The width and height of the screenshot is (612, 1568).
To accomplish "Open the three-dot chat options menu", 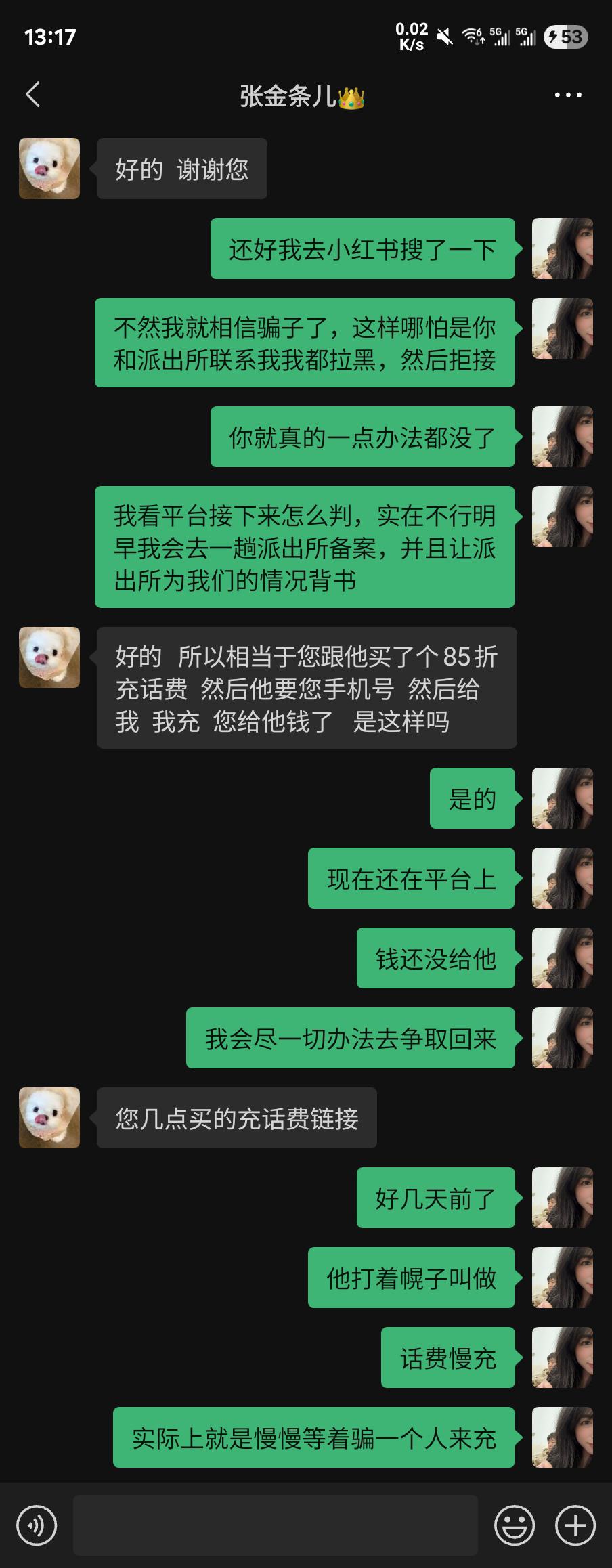I will click(567, 95).
